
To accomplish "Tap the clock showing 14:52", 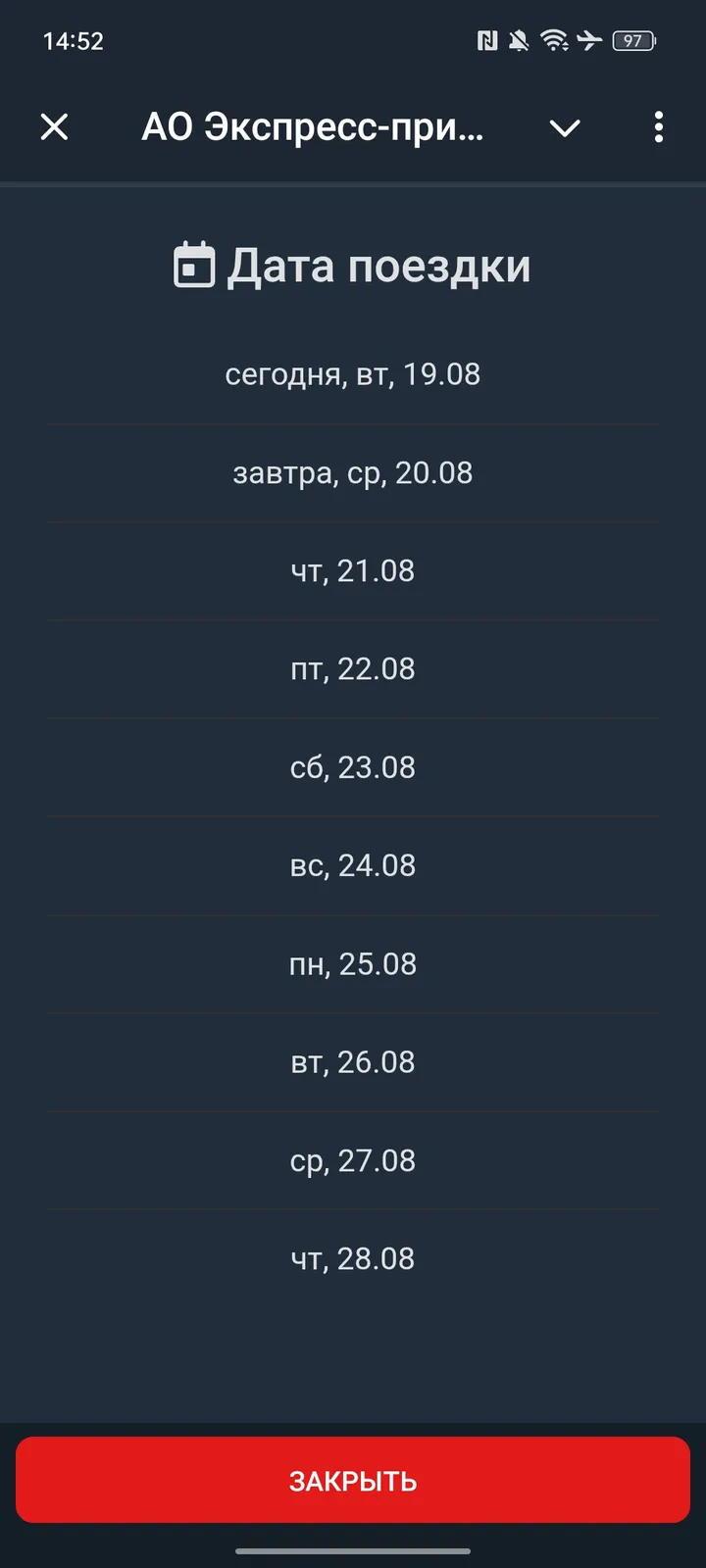I will click(74, 41).
